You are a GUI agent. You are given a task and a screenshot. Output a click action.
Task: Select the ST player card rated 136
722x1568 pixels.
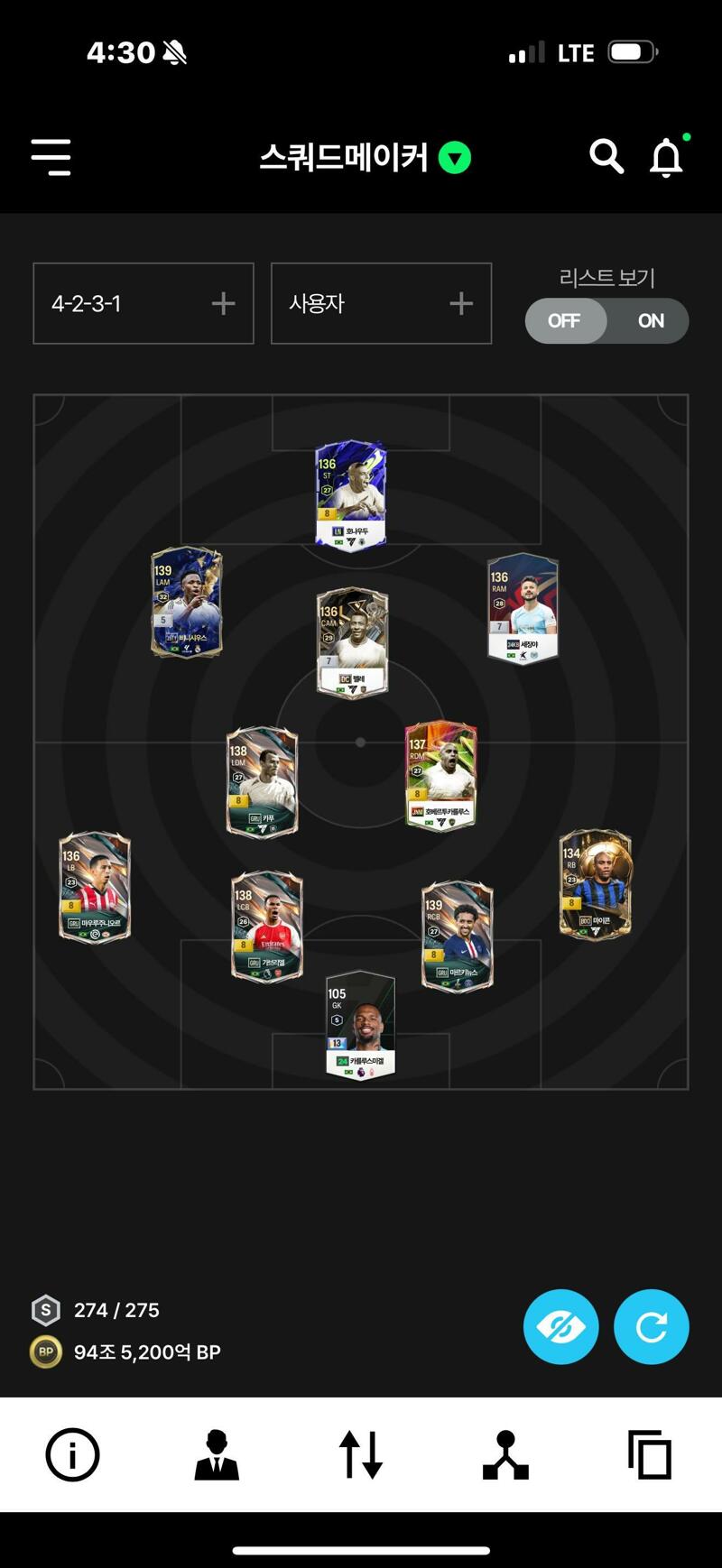click(351, 493)
